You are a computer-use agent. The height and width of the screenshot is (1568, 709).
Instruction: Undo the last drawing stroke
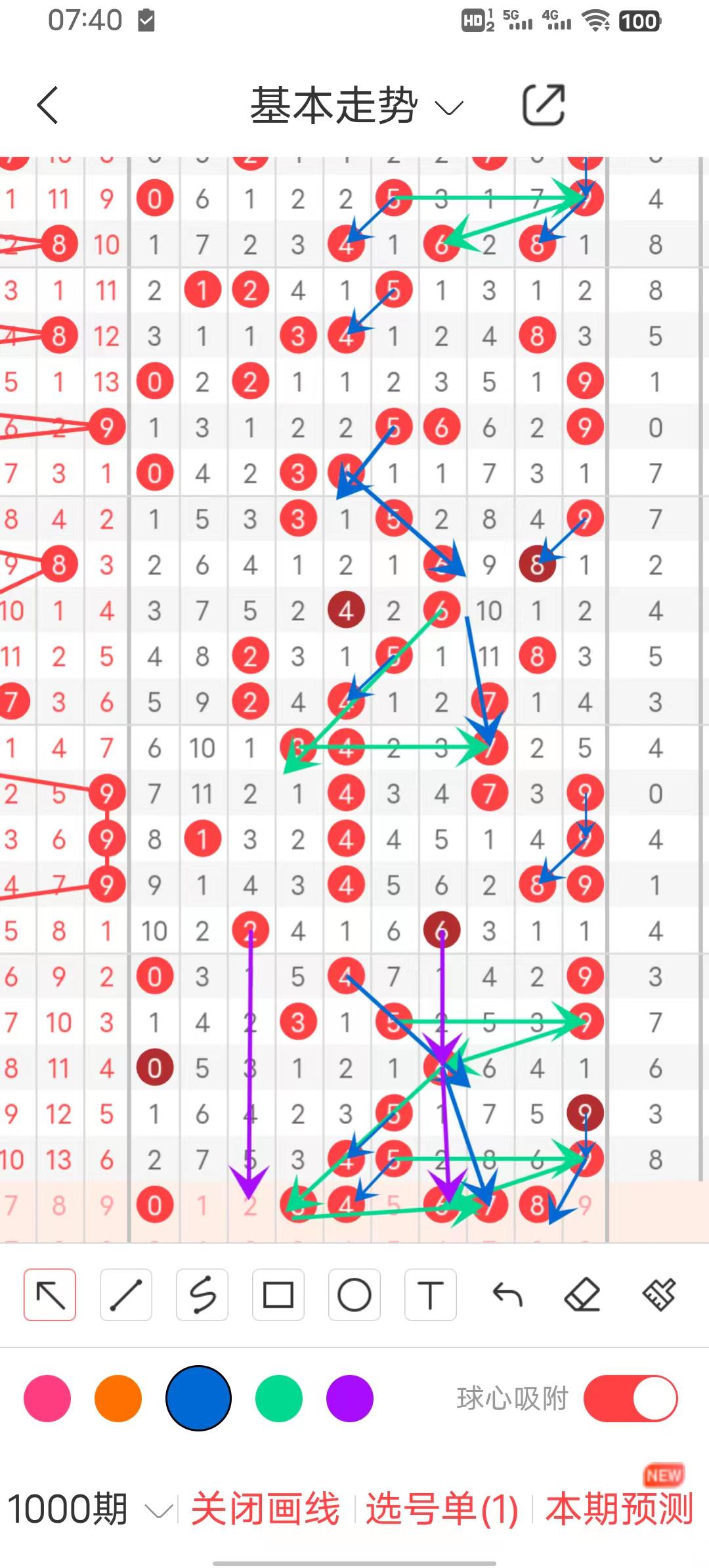click(507, 1295)
